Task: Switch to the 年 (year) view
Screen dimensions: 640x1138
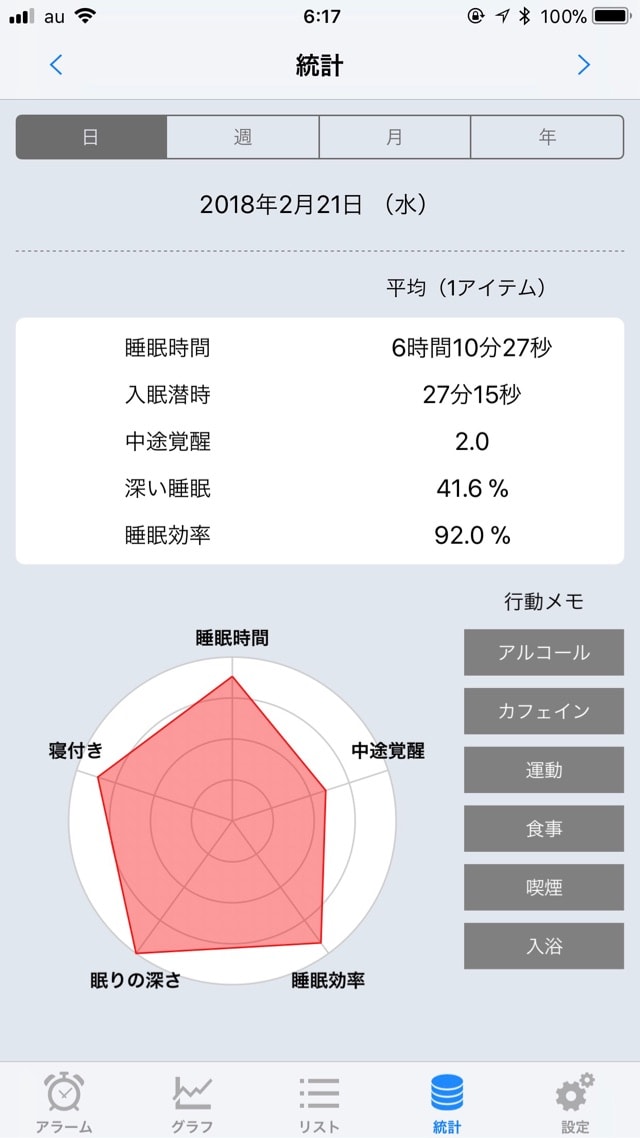Action: [547, 136]
